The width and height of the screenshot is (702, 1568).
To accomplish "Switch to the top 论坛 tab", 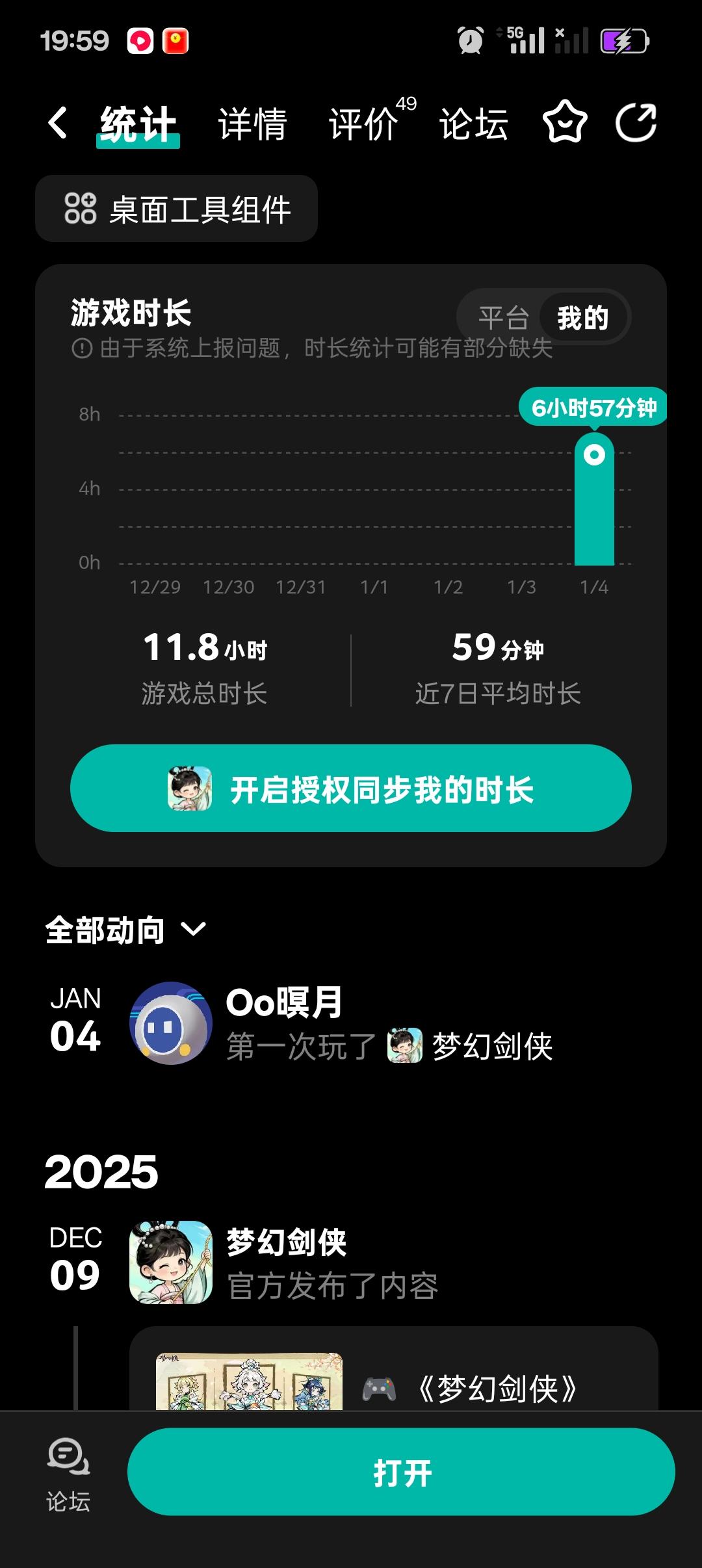I will [x=473, y=124].
